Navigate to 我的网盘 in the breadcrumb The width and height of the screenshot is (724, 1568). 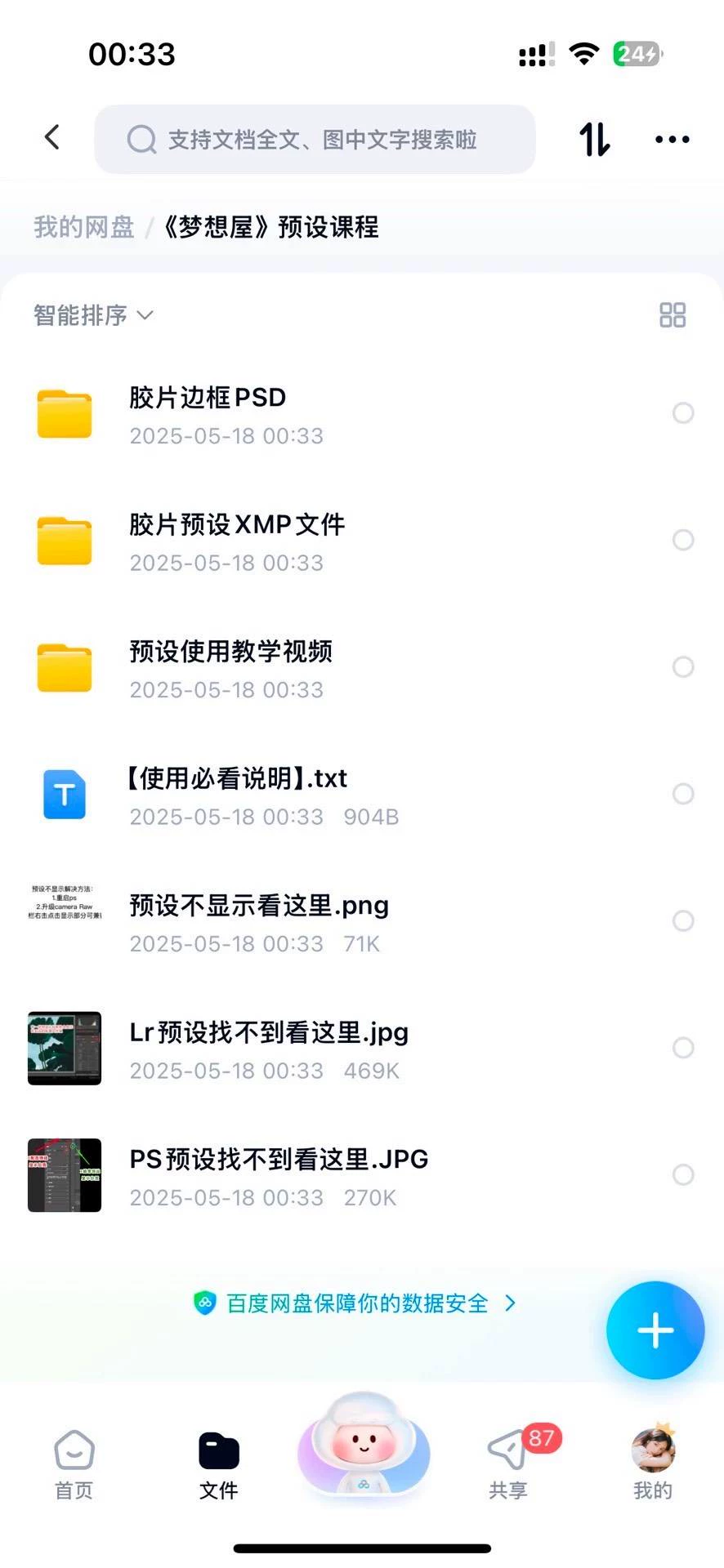click(83, 227)
